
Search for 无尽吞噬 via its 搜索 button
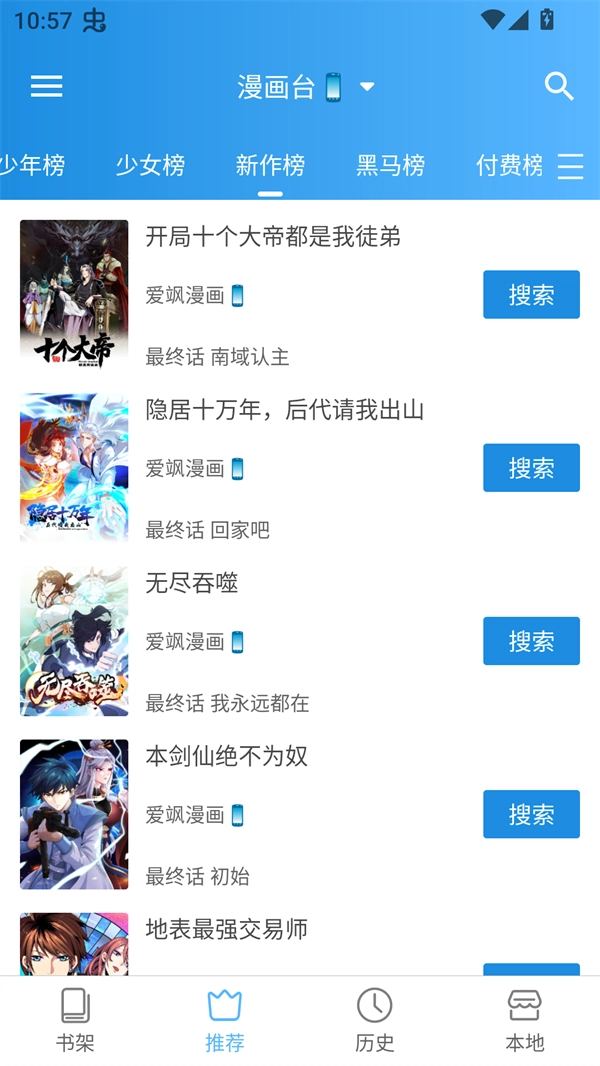pyautogui.click(x=531, y=641)
